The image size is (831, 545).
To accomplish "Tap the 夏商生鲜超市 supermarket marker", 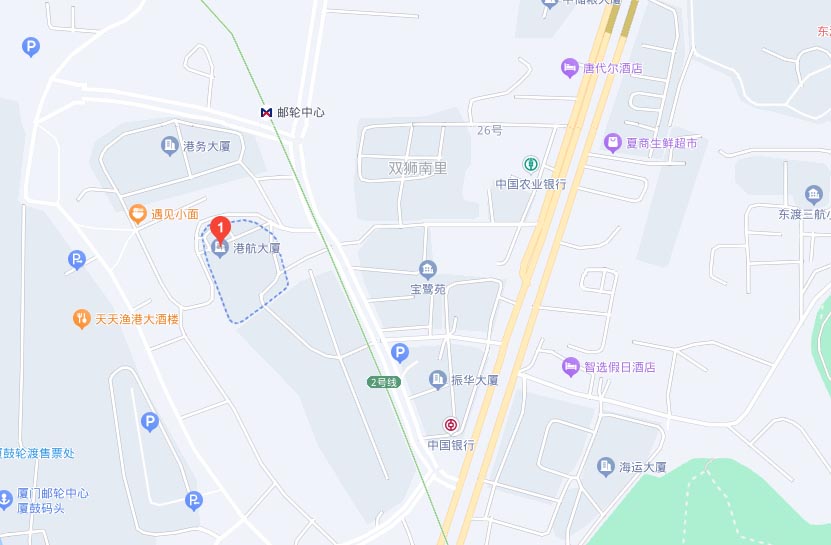I will [612, 143].
